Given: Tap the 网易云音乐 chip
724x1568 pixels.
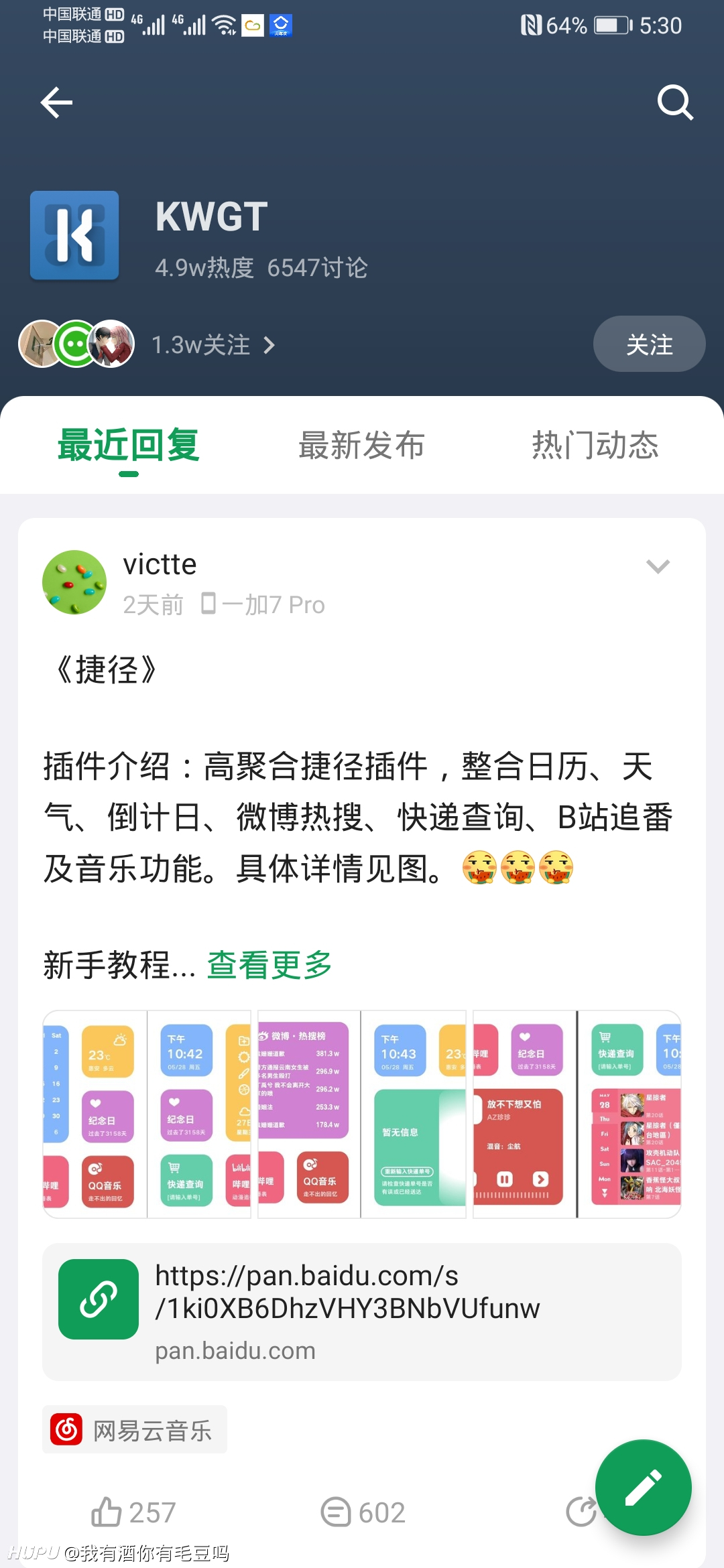Looking at the screenshot, I should (135, 1429).
